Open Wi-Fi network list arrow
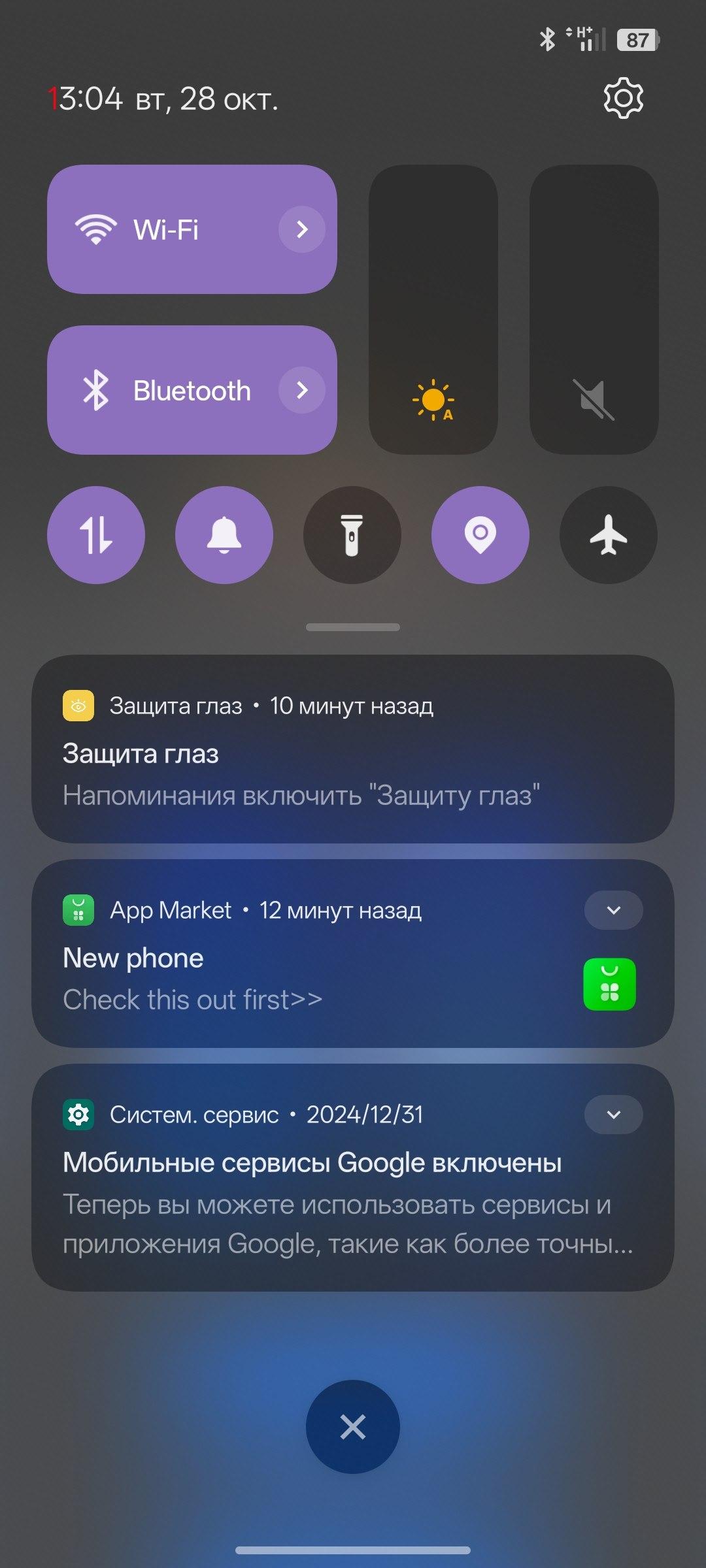This screenshot has width=706, height=1568. coord(301,229)
